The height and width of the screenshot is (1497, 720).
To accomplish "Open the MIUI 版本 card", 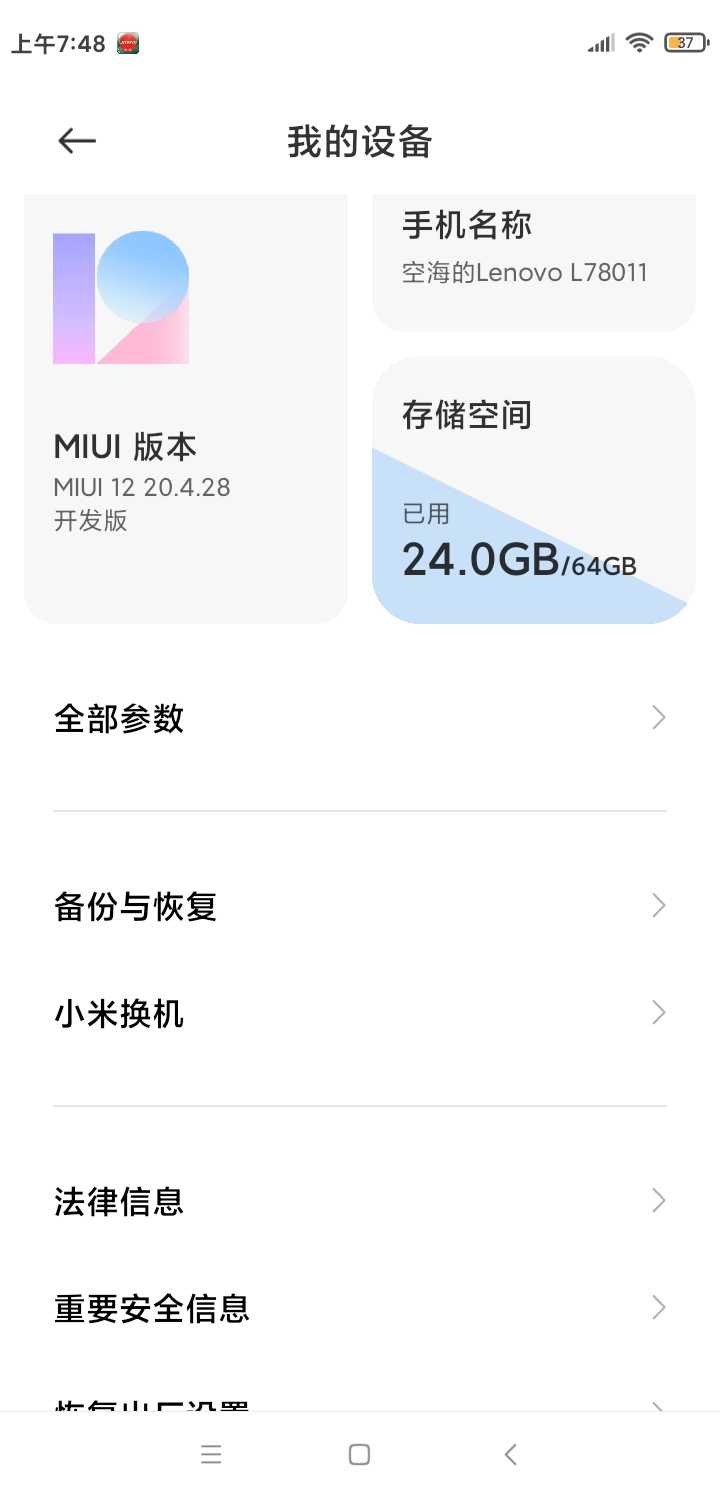I will (x=186, y=408).
